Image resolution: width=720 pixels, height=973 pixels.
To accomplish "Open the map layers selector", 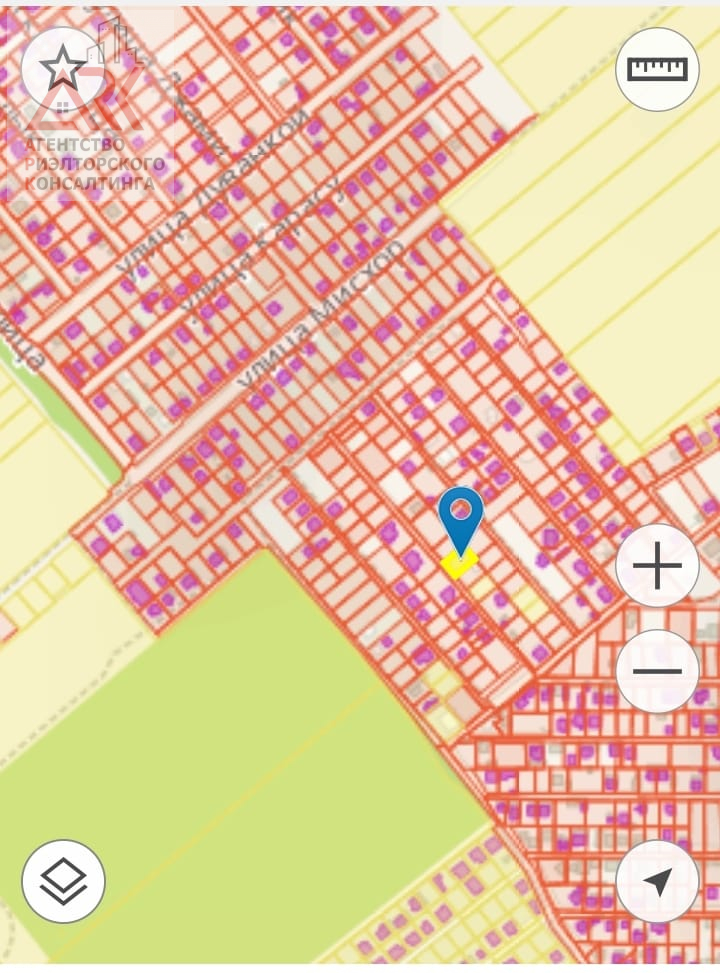I will (63, 881).
